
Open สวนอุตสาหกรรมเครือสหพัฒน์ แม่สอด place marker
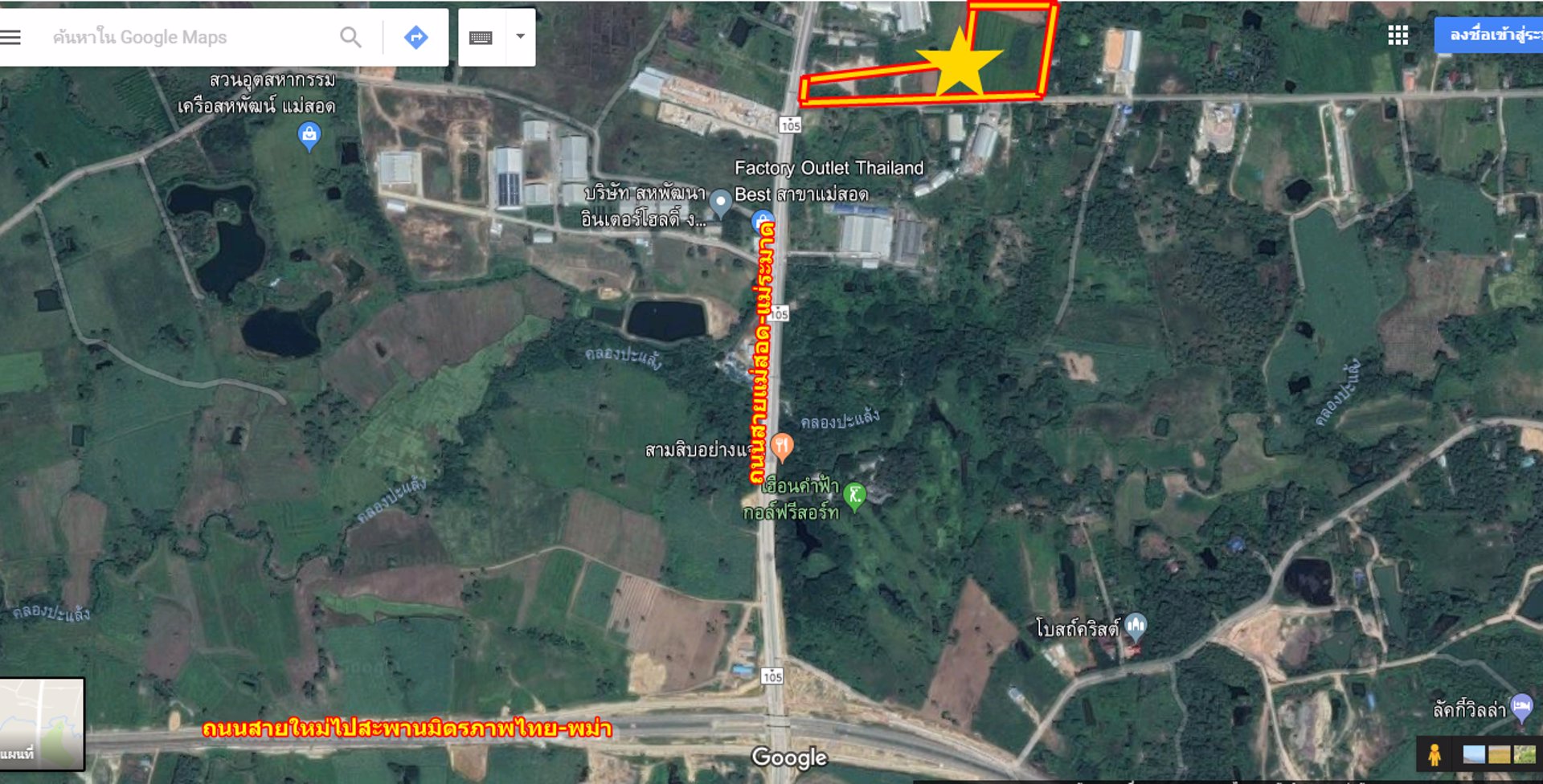pos(309,135)
